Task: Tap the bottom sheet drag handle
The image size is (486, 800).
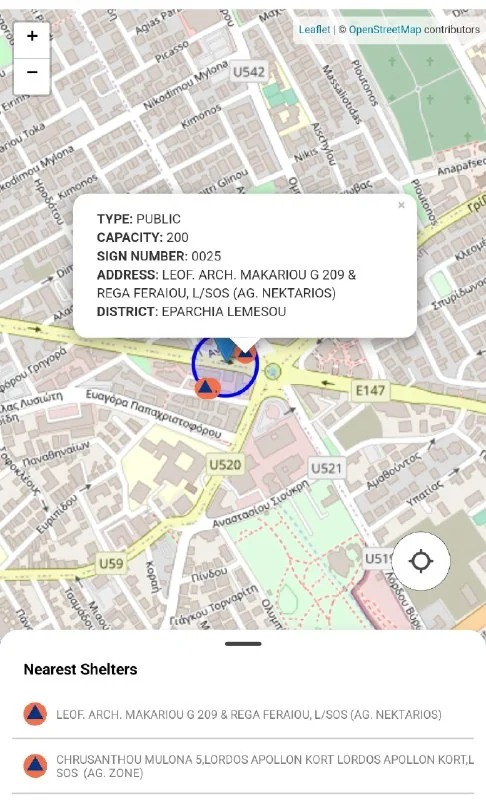Action: click(x=243, y=644)
